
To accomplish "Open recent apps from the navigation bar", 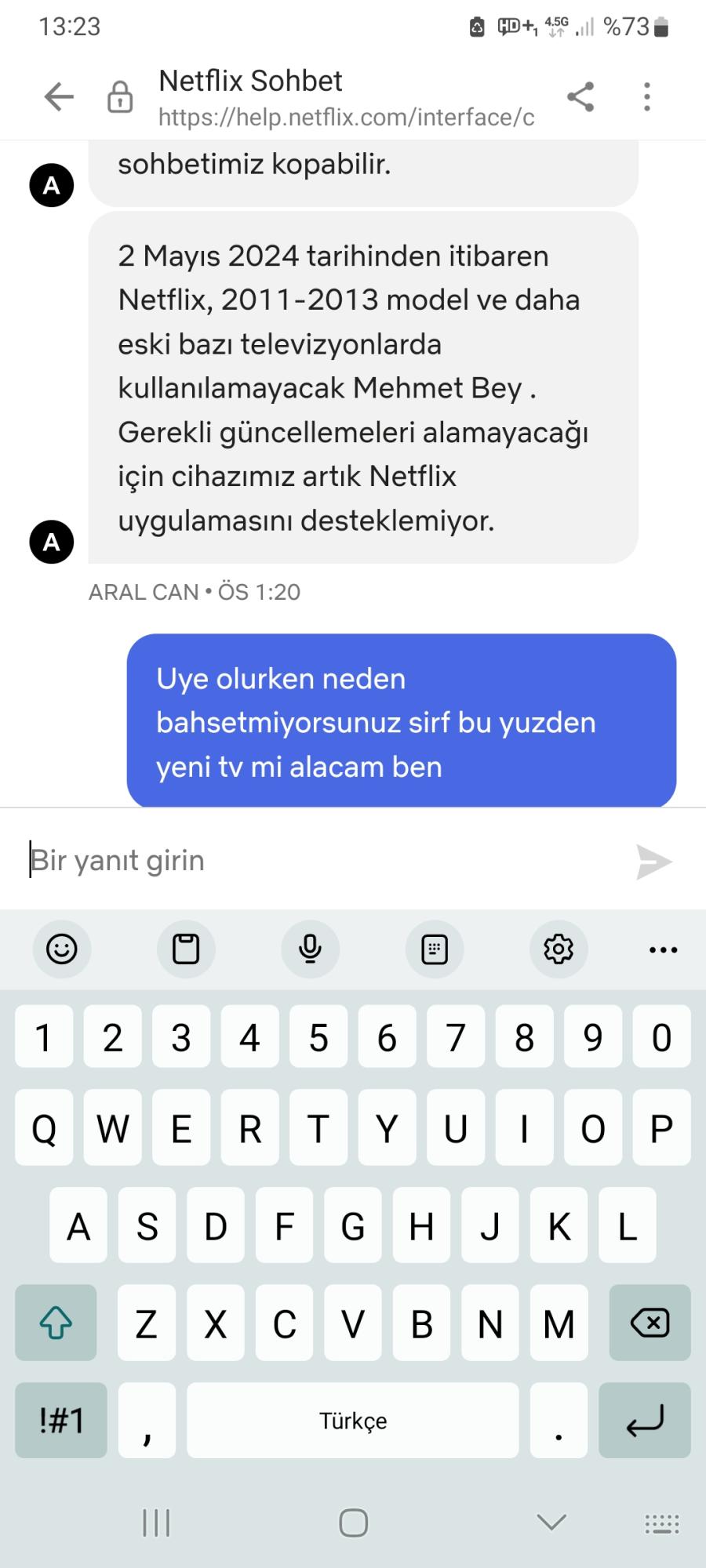I will click(156, 1522).
